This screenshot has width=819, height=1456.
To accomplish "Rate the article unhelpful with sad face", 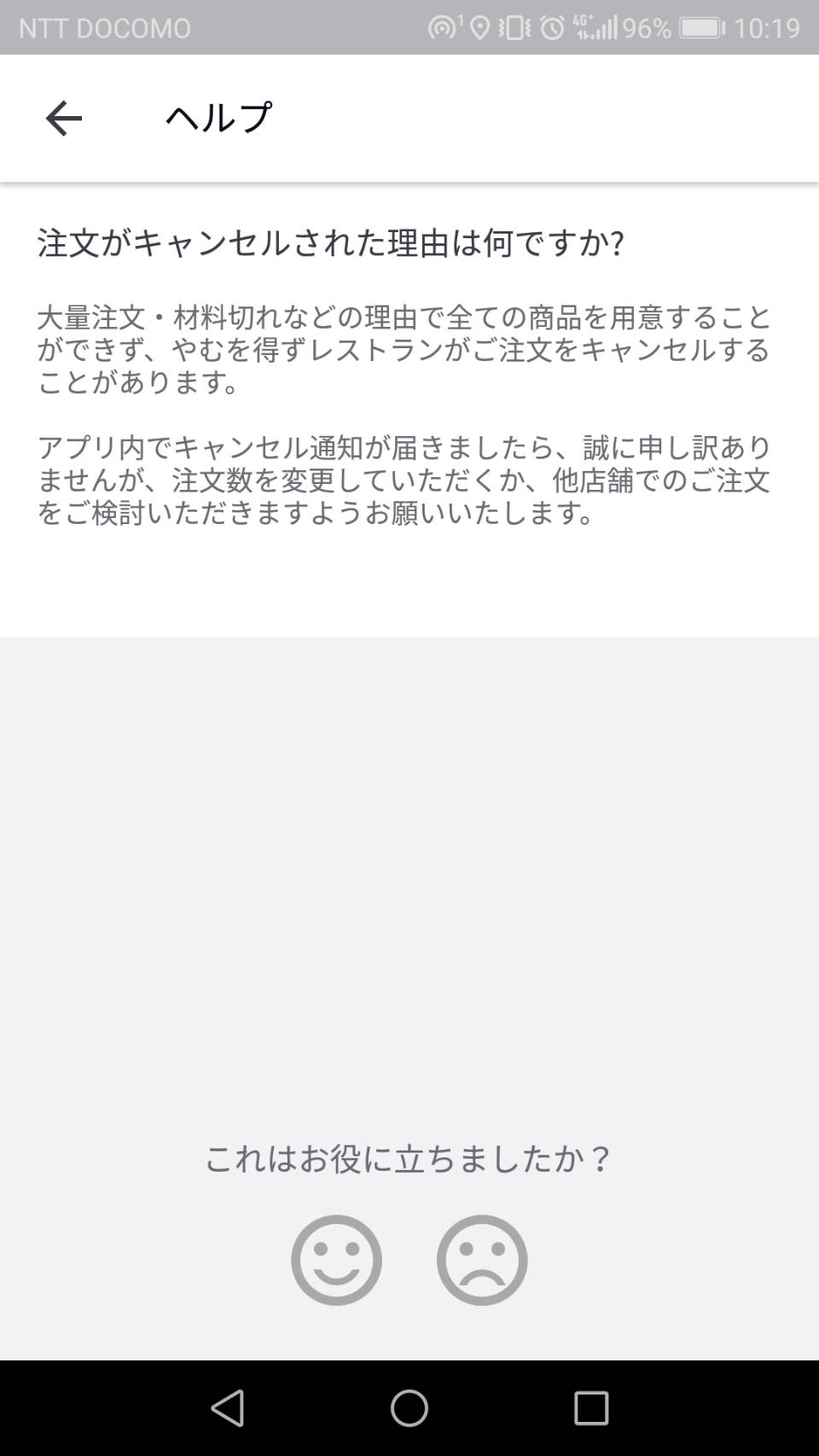I will [482, 1261].
